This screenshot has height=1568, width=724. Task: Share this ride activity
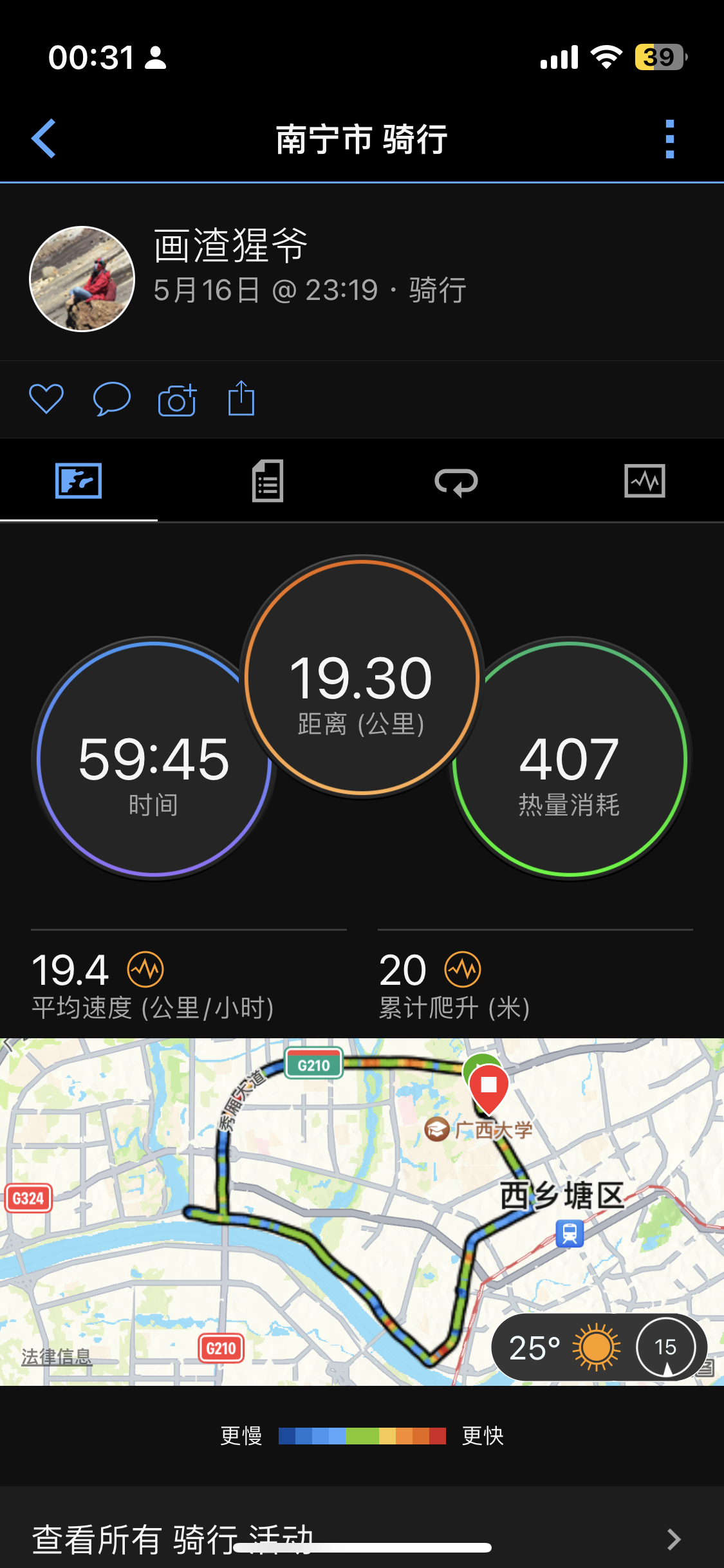241,398
